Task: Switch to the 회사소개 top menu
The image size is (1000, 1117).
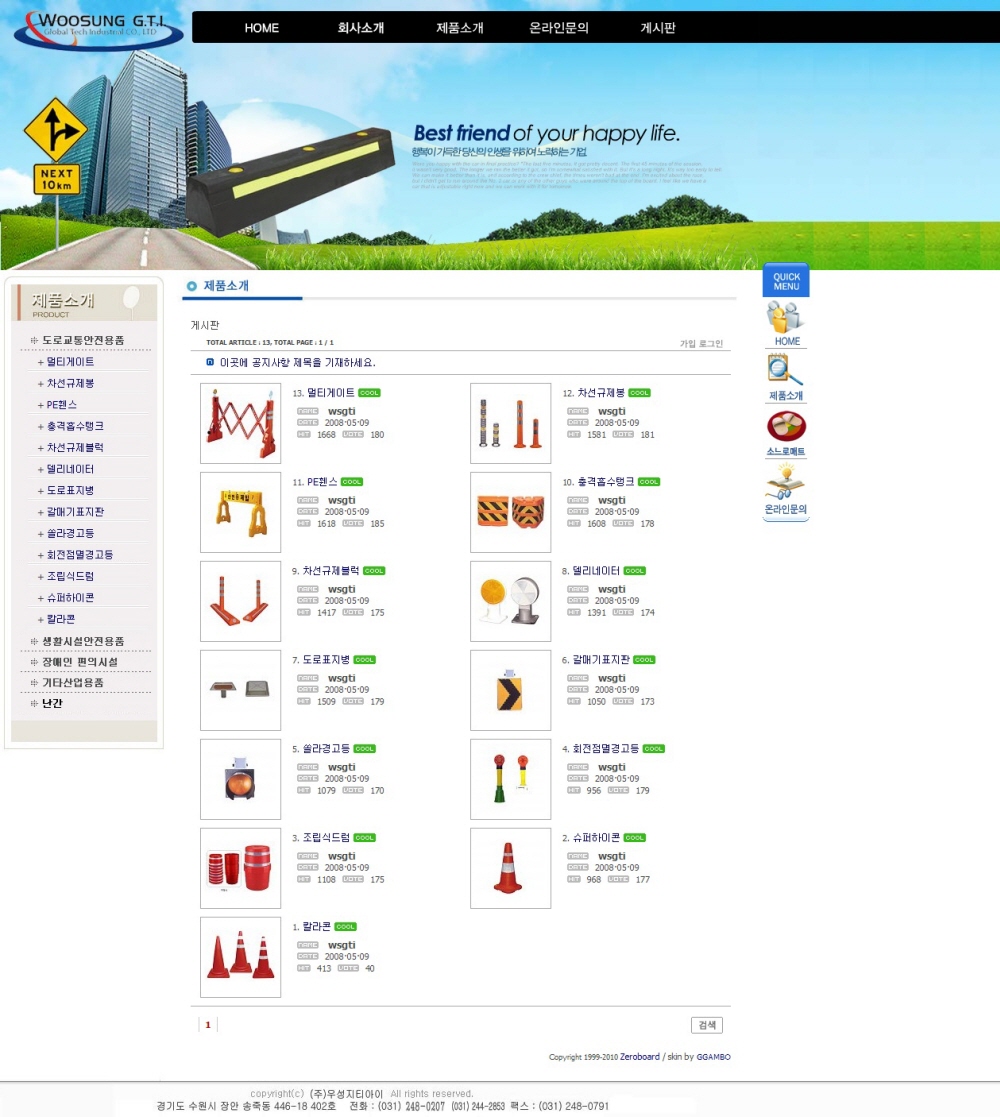Action: (x=360, y=28)
